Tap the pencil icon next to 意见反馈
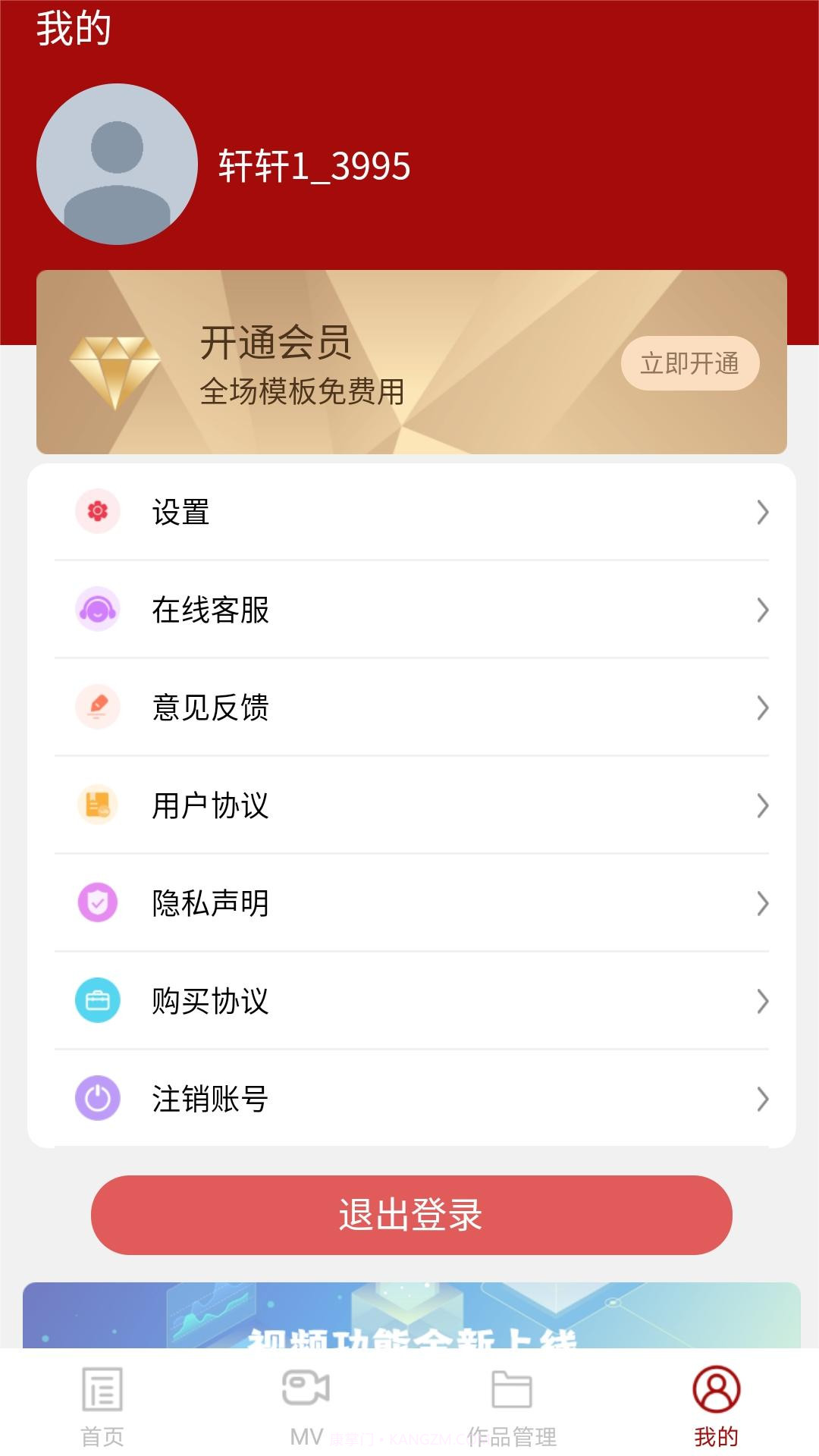The height and width of the screenshot is (1456, 819). click(x=98, y=708)
